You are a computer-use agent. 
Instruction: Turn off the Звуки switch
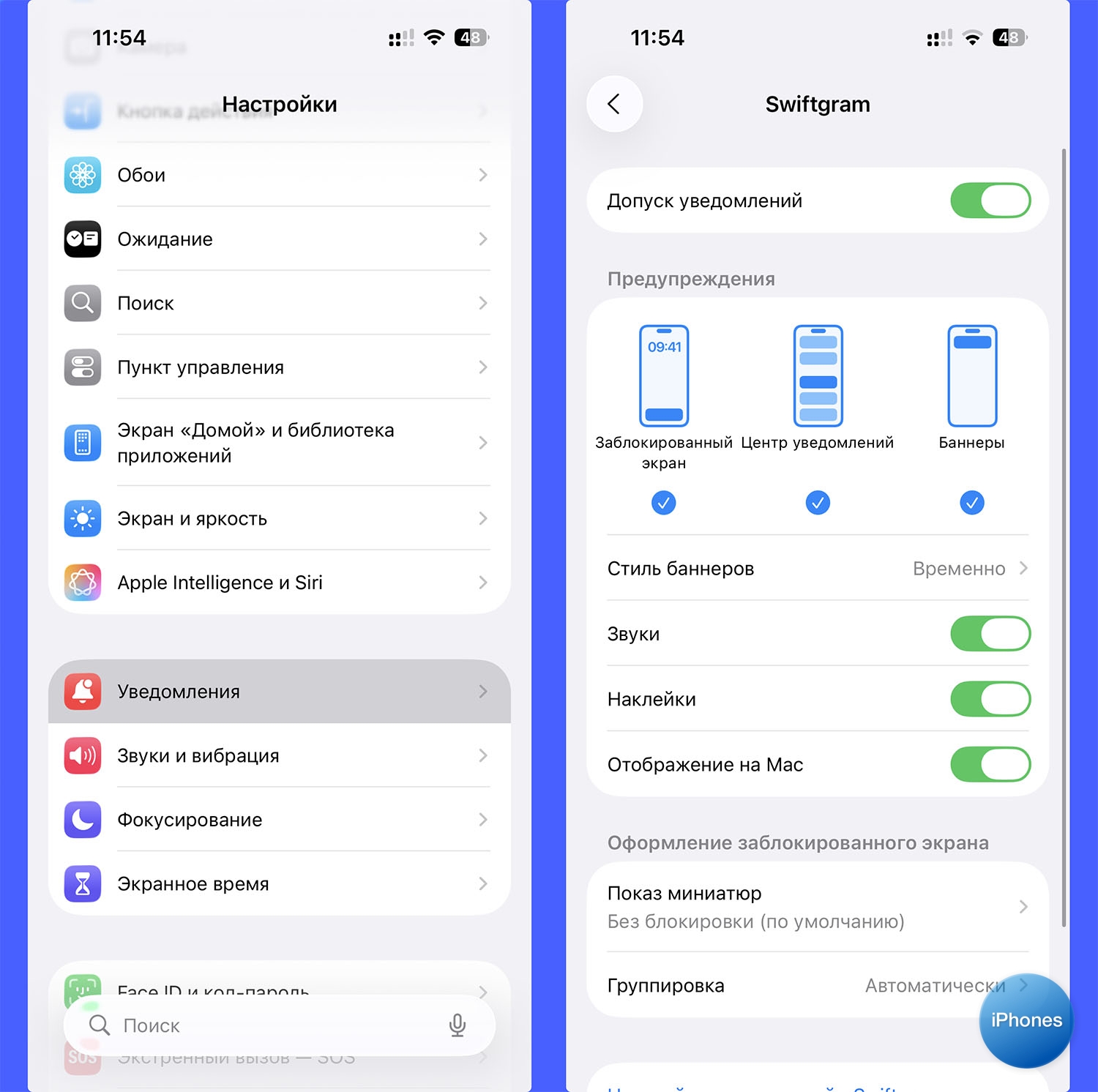click(x=990, y=634)
